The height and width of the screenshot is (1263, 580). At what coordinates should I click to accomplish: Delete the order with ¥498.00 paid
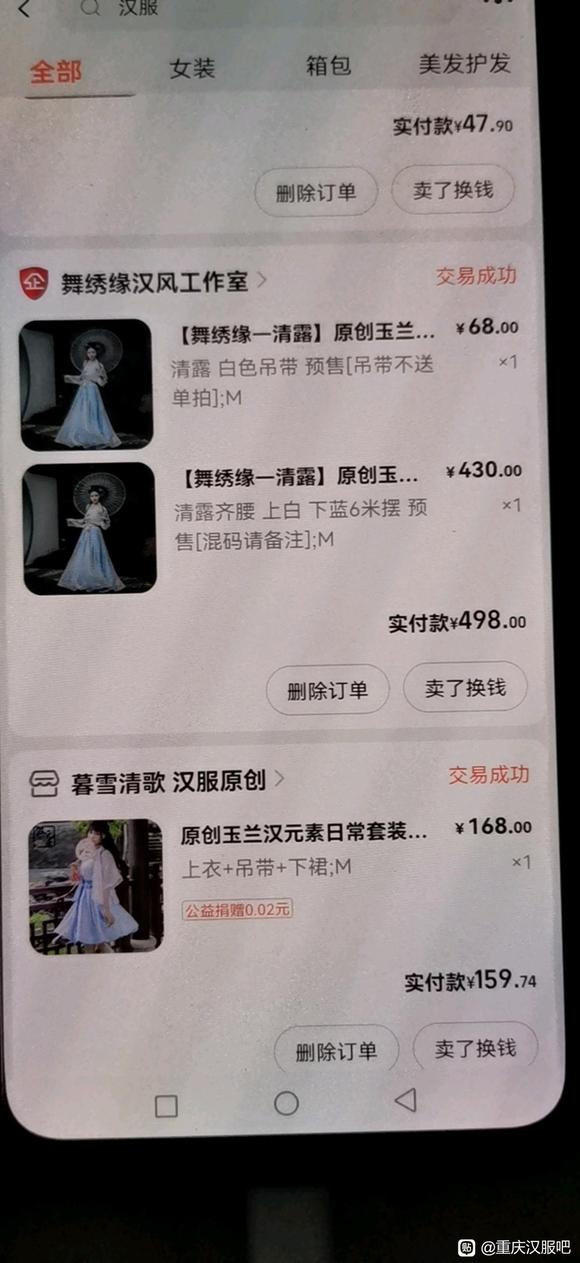tap(327, 690)
